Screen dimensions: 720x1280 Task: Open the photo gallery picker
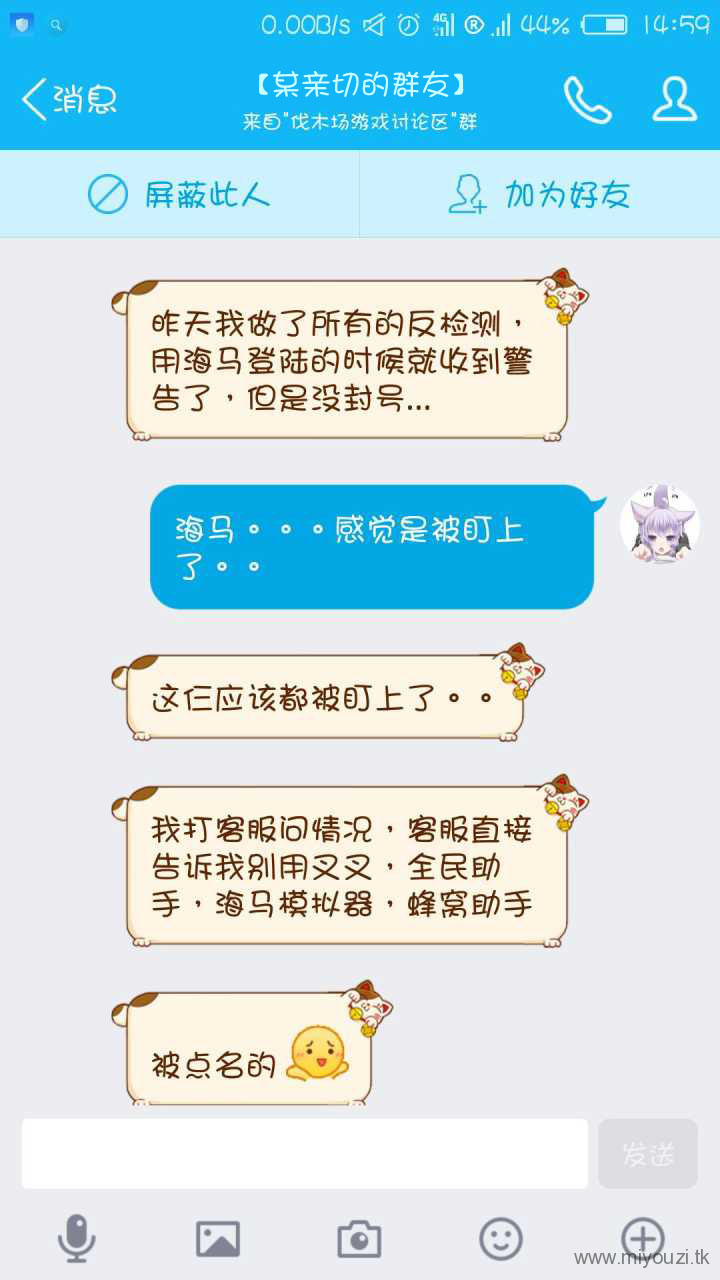tap(218, 1239)
